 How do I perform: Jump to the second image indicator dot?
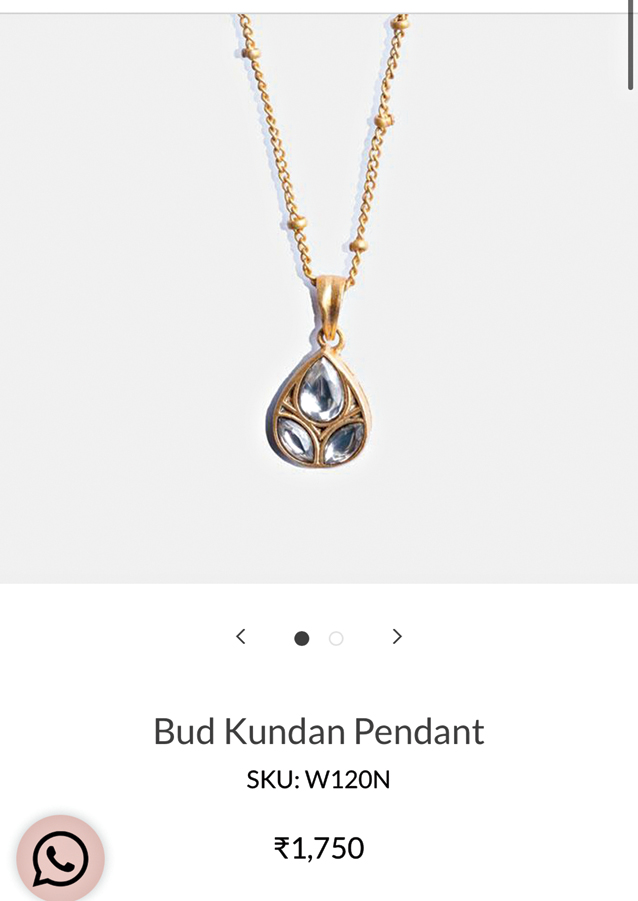click(336, 638)
